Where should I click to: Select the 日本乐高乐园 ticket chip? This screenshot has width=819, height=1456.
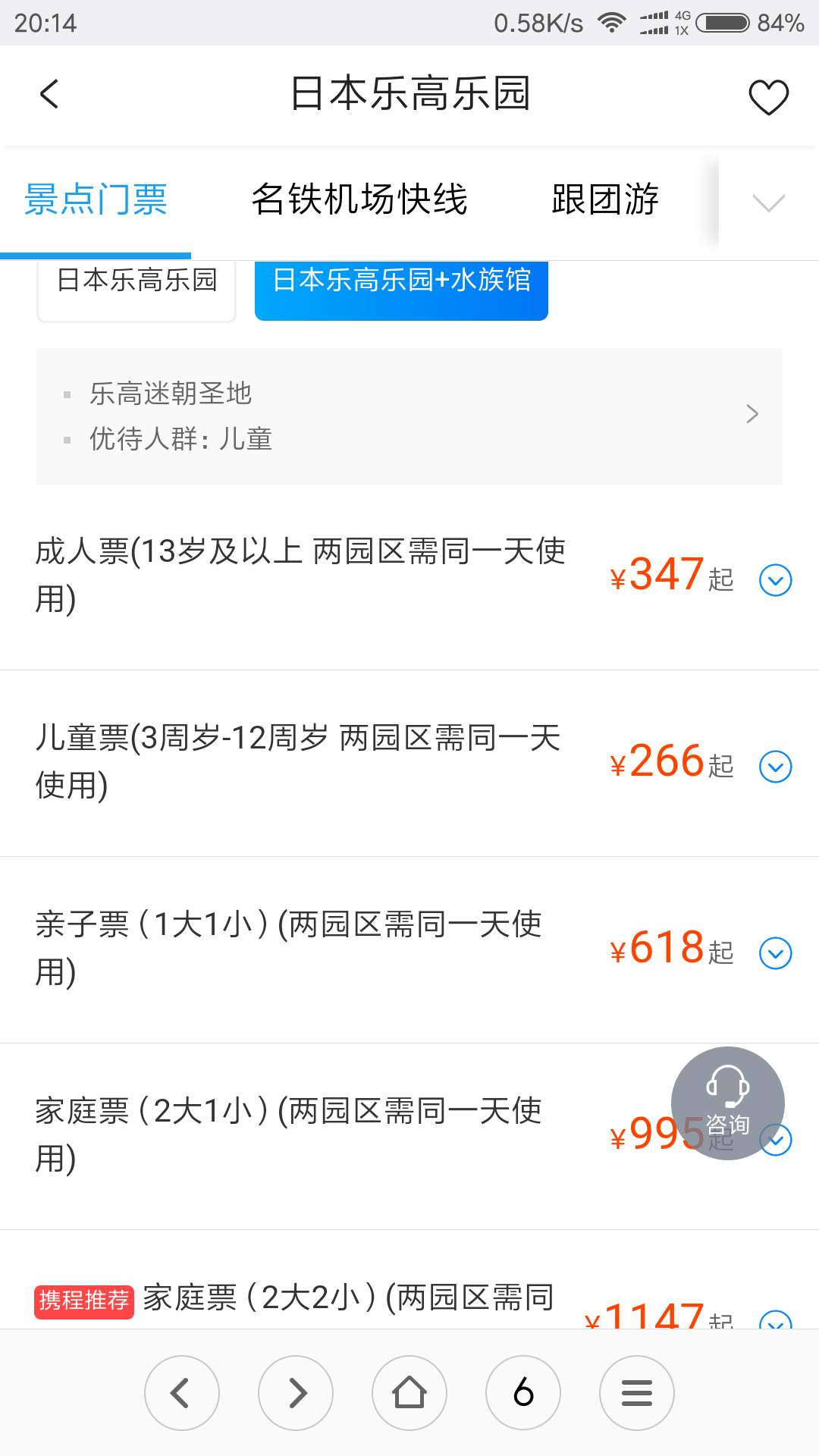[x=136, y=284]
